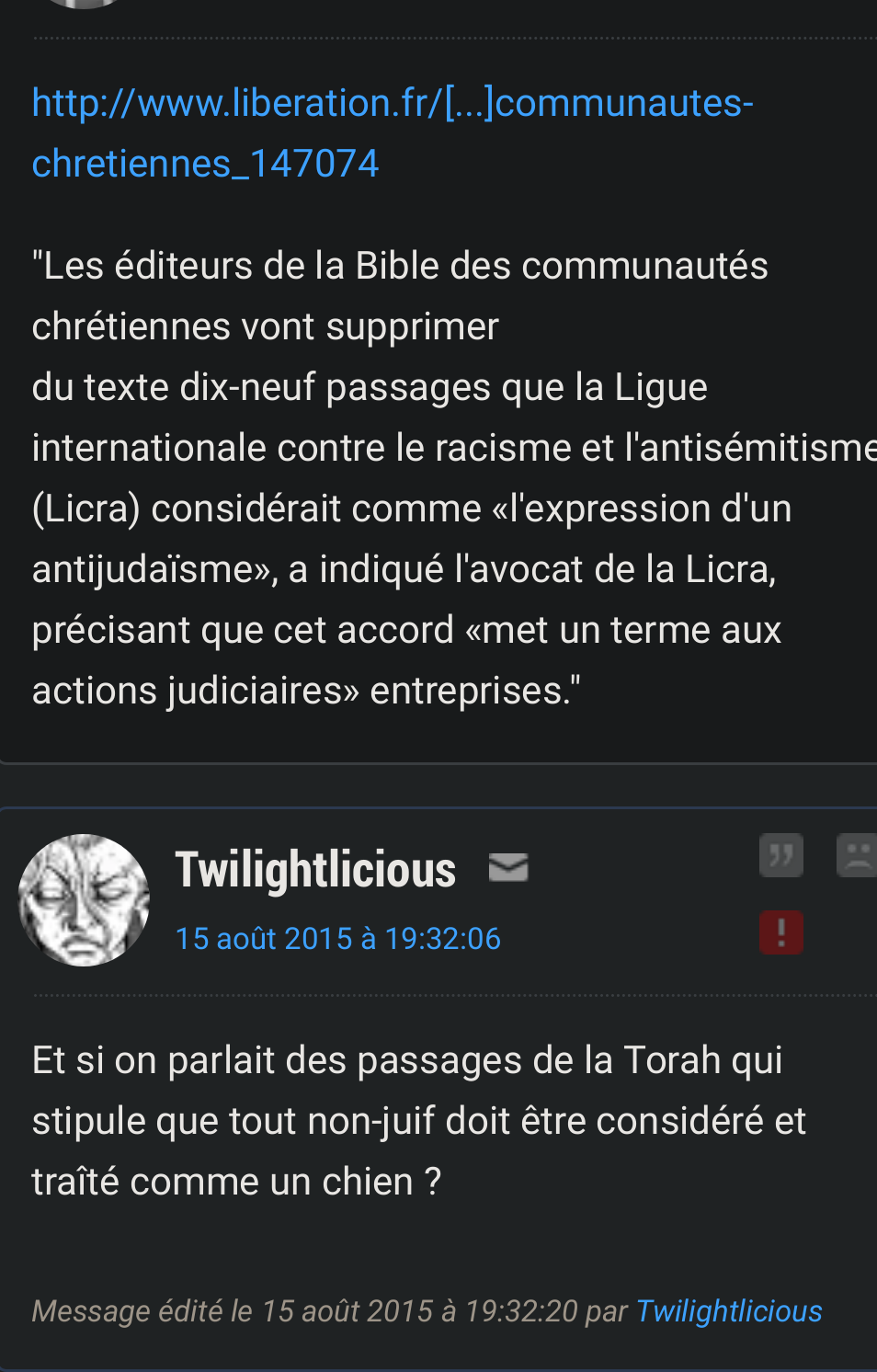Image resolution: width=877 pixels, height=1372 pixels.
Task: Blacklist Twilightlicious with the sad face icon
Action: 857,855
